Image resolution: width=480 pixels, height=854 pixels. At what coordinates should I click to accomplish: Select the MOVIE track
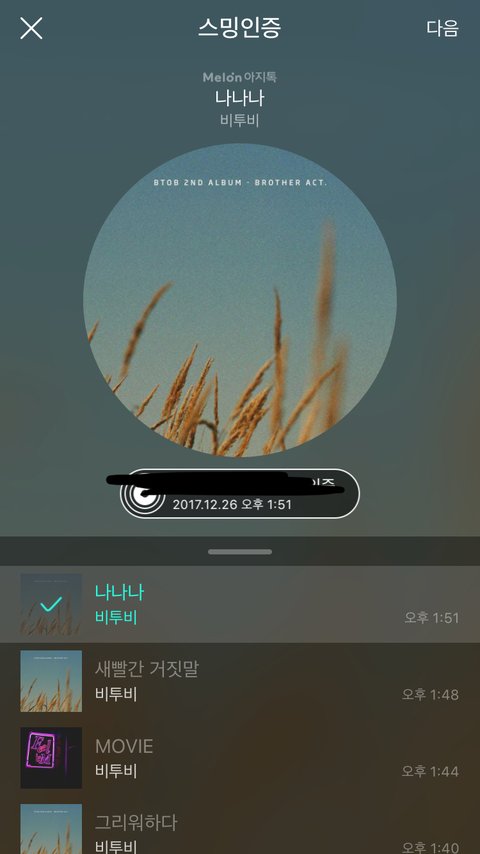[240, 758]
